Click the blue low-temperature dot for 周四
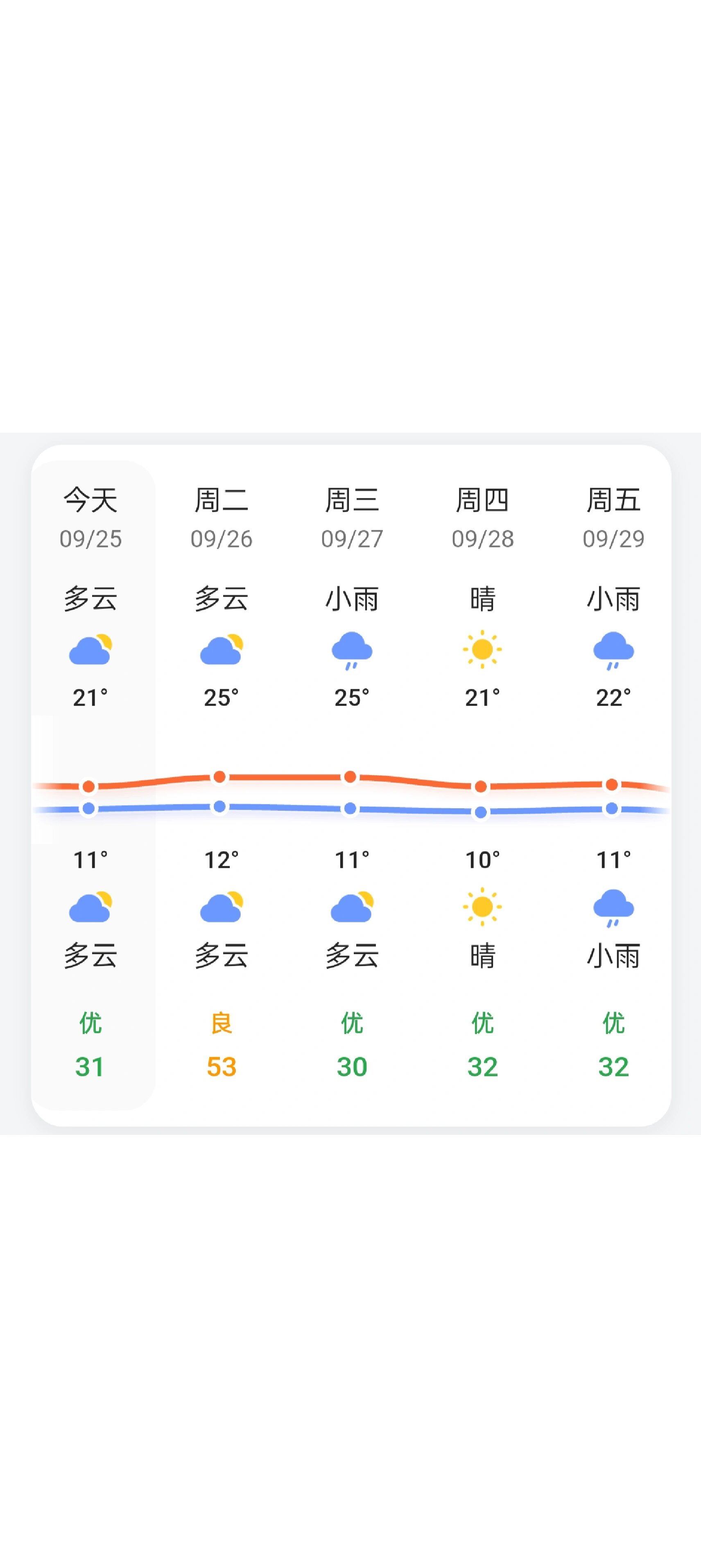The height and width of the screenshot is (1568, 701). pyautogui.click(x=482, y=812)
